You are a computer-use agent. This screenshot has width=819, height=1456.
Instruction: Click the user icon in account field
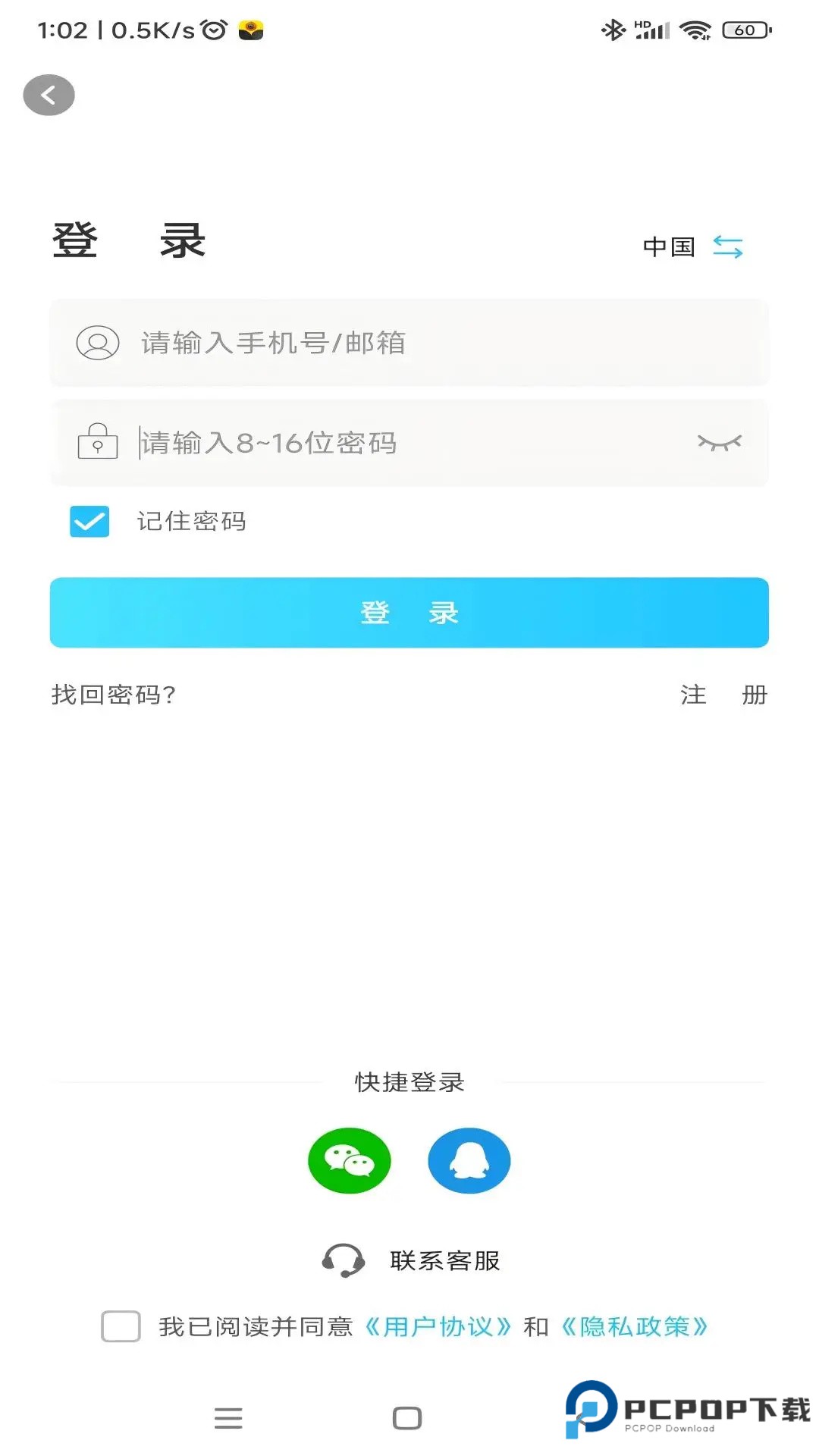click(x=96, y=343)
